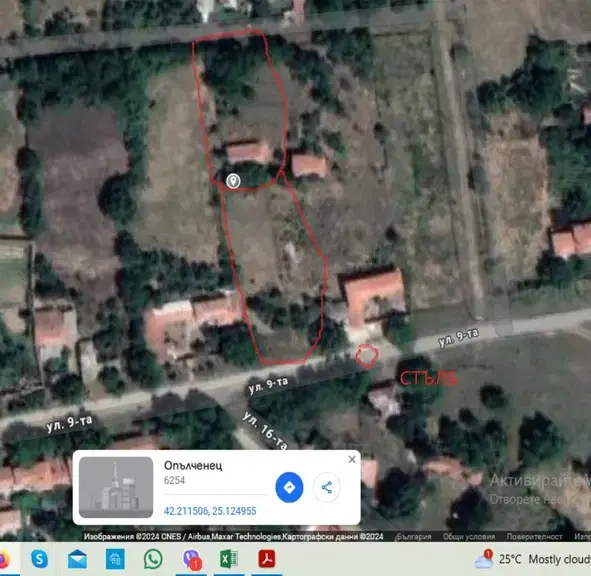Tap the dropped map pin
This screenshot has height=576, width=591.
[x=233, y=181]
